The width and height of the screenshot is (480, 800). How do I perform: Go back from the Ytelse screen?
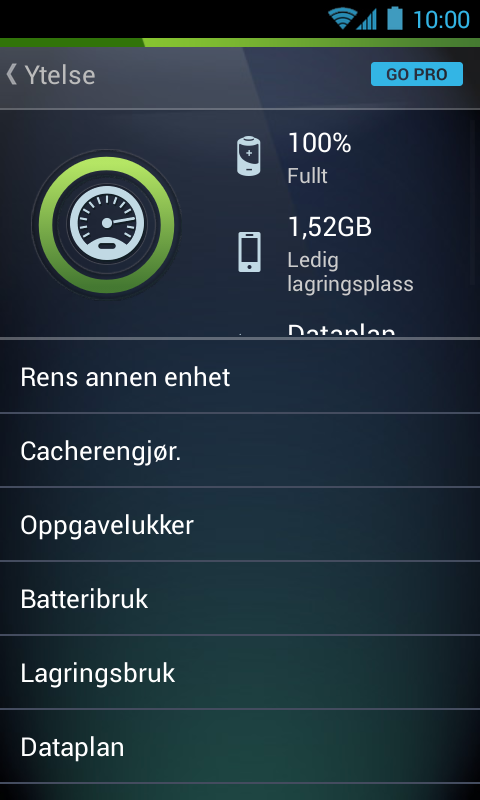50,75
